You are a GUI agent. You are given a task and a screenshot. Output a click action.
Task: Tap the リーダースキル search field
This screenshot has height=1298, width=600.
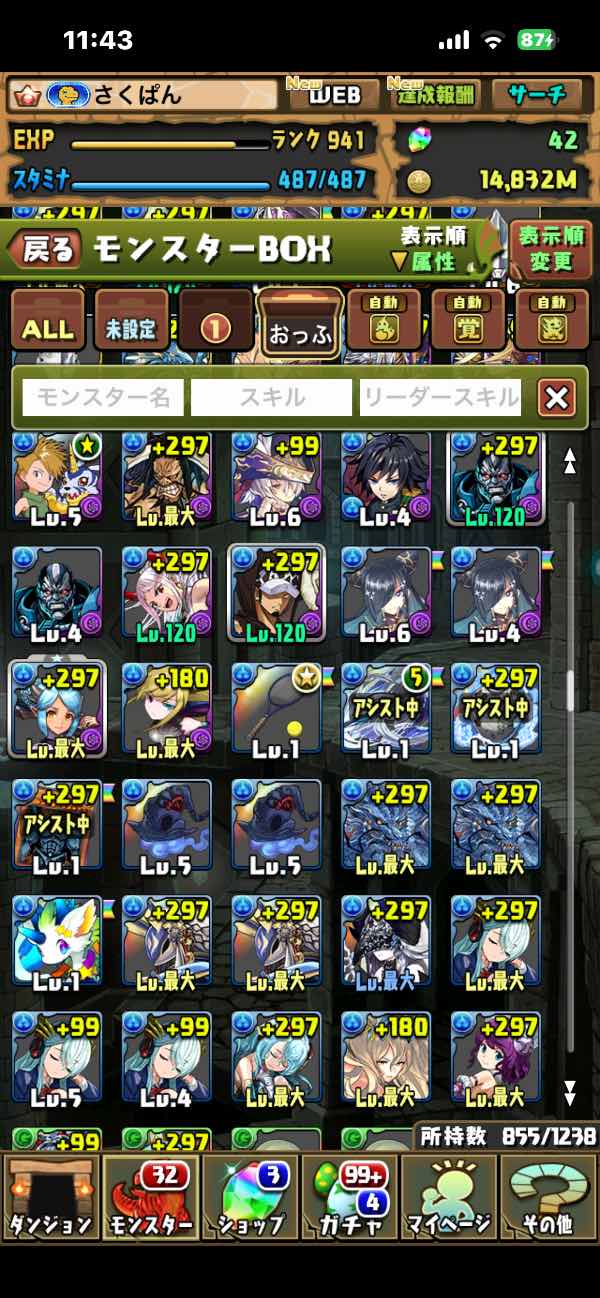coord(440,398)
